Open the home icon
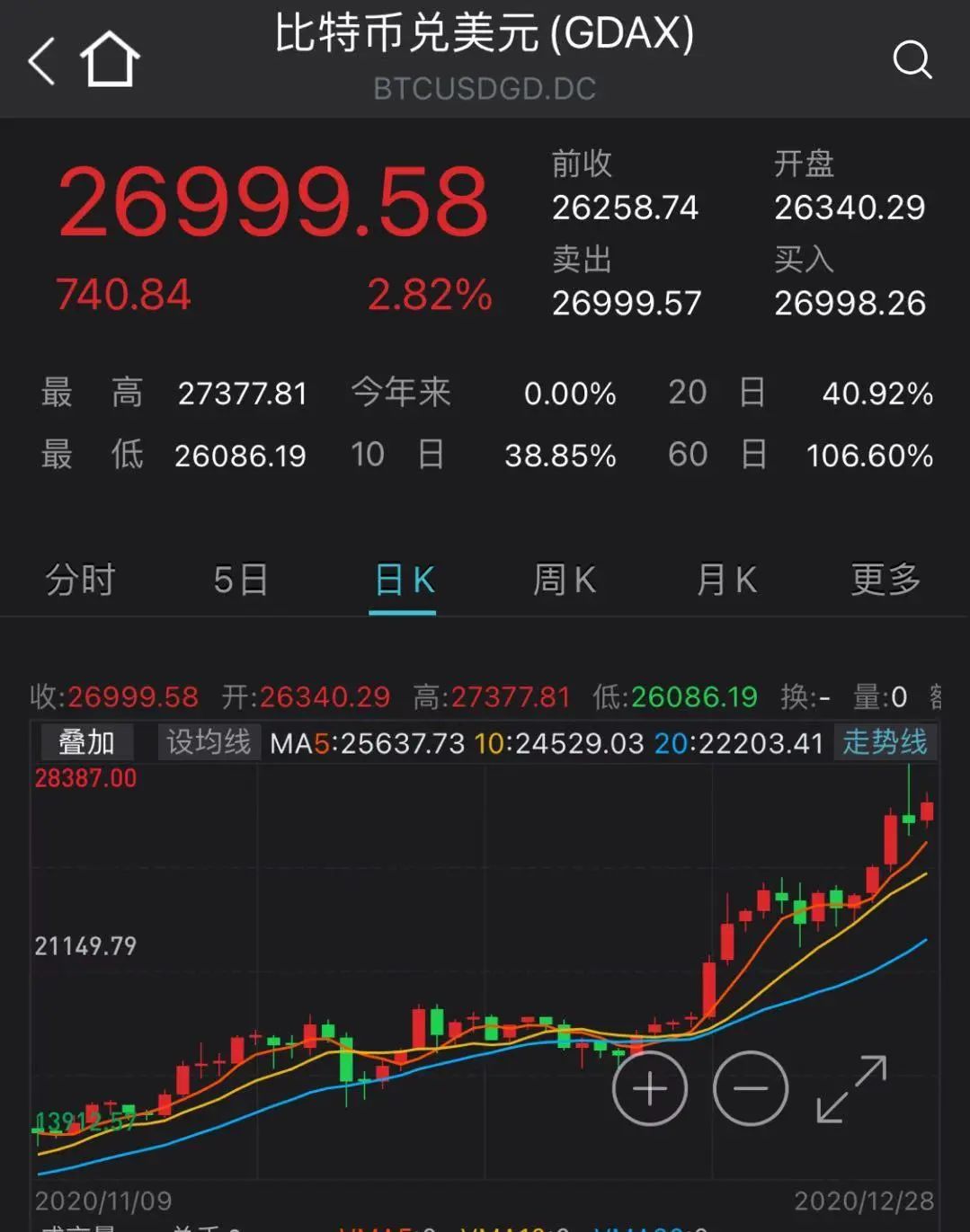This screenshot has height=1232, width=970. (x=110, y=59)
